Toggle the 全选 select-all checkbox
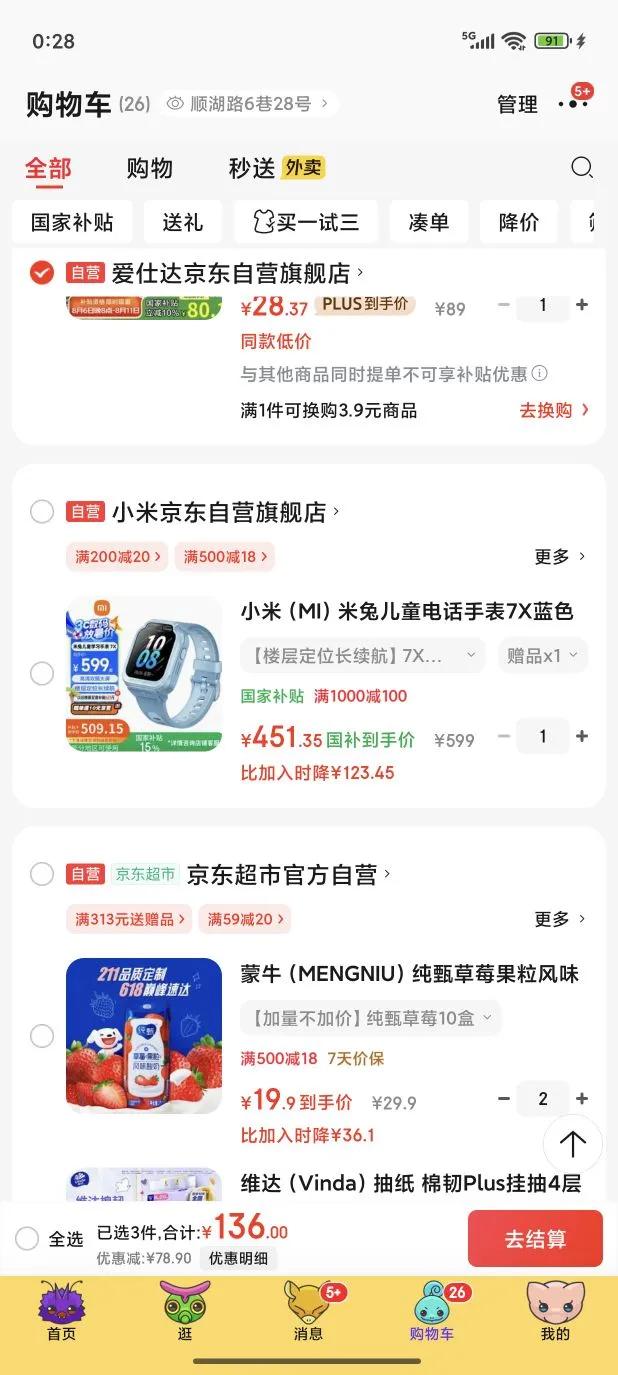618x1375 pixels. point(28,1239)
